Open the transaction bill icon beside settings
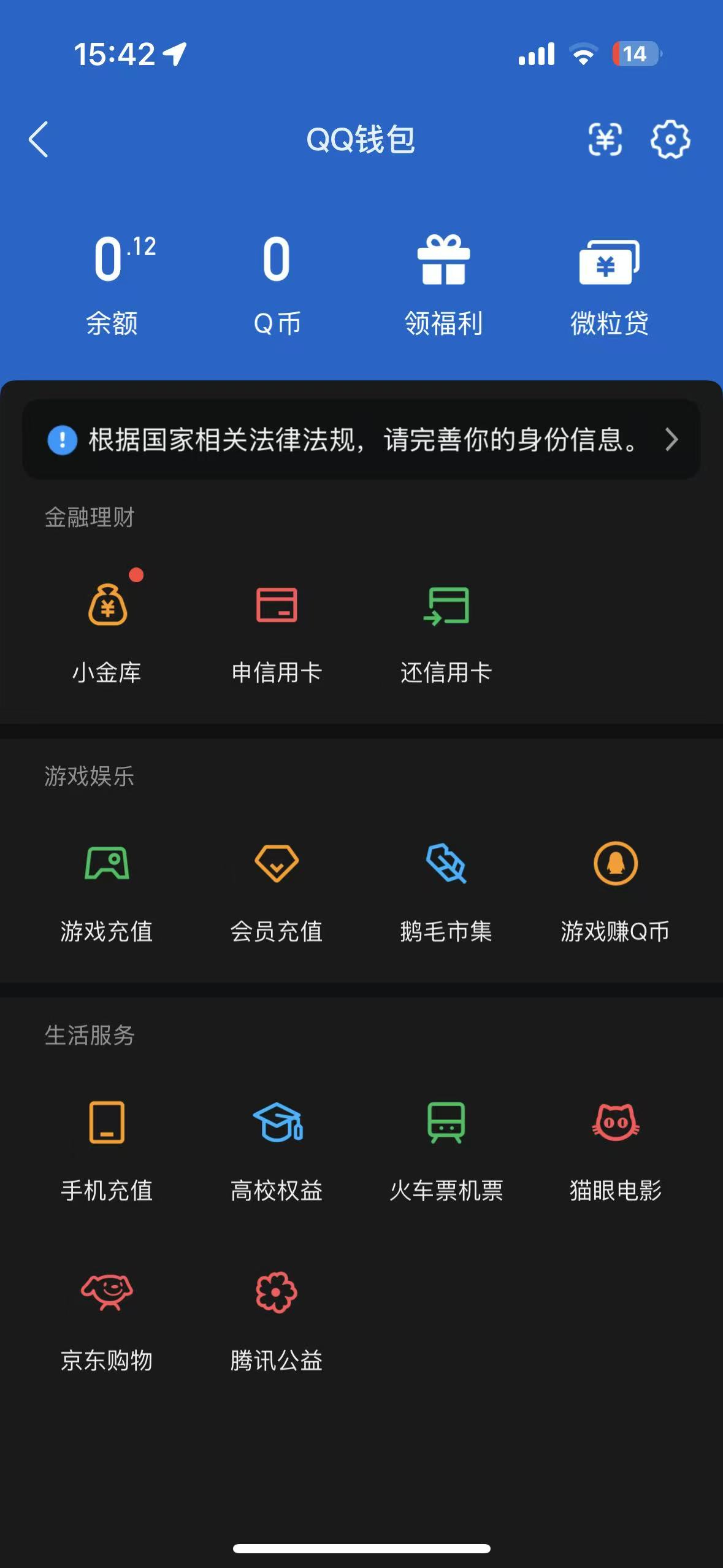 [x=606, y=140]
